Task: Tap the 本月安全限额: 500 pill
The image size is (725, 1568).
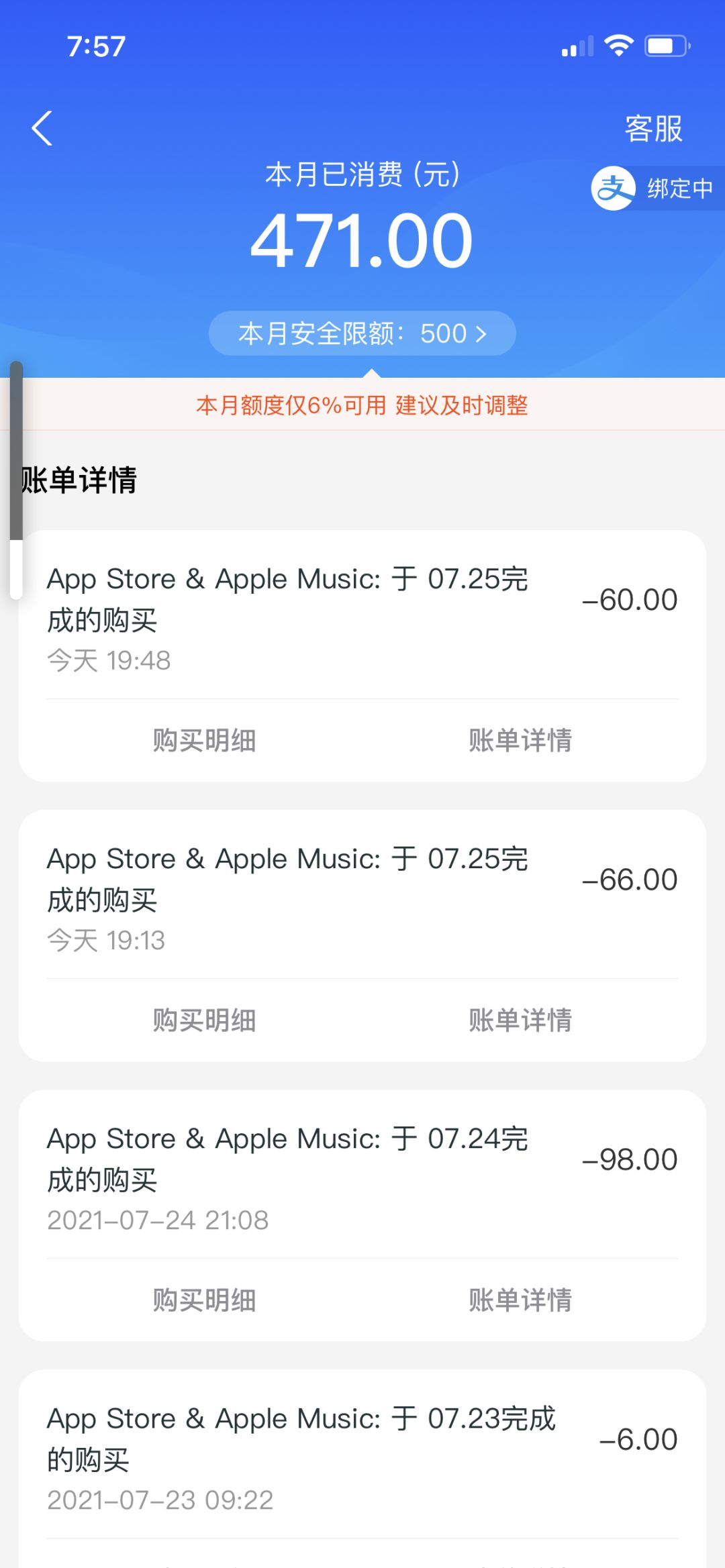Action: pyautogui.click(x=362, y=333)
